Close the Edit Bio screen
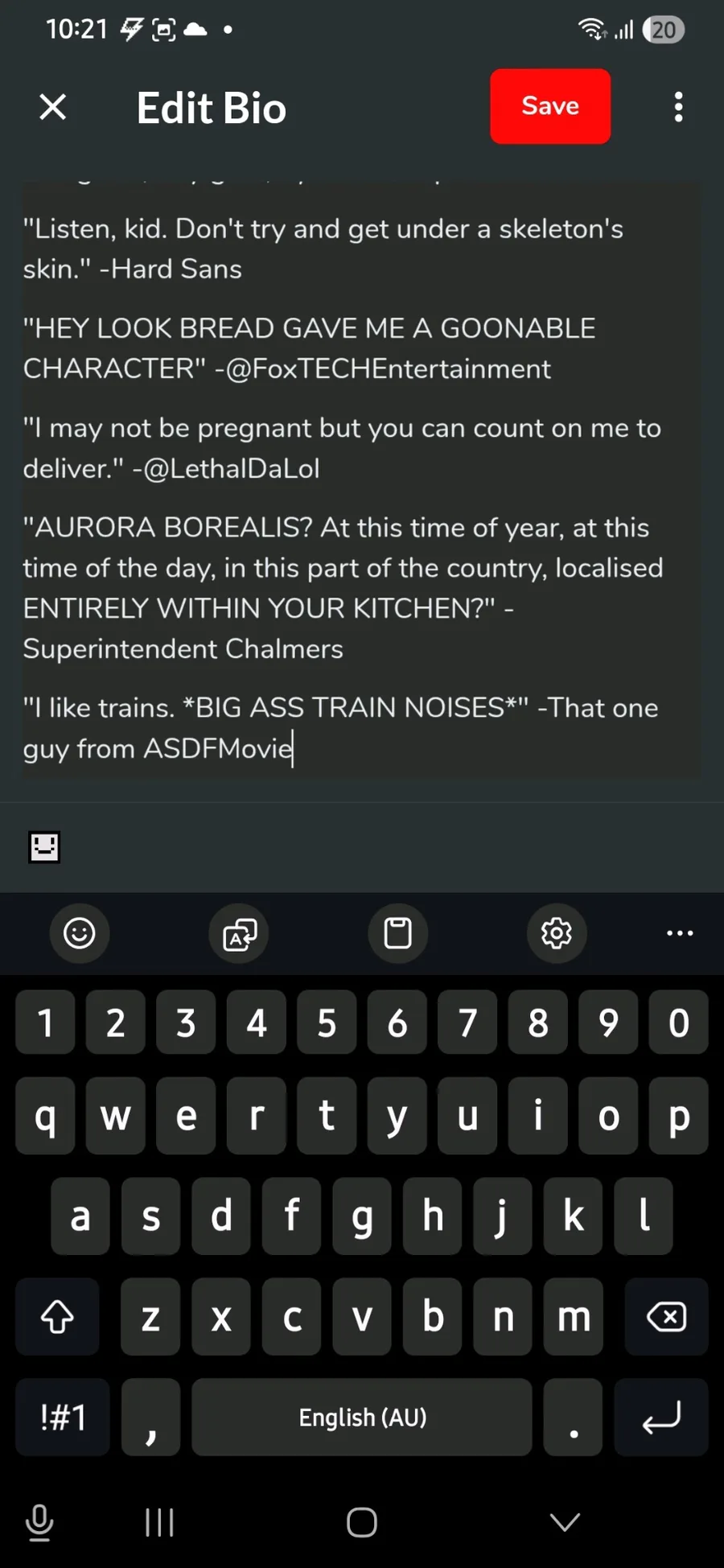Image resolution: width=724 pixels, height=1568 pixels. pyautogui.click(x=53, y=107)
